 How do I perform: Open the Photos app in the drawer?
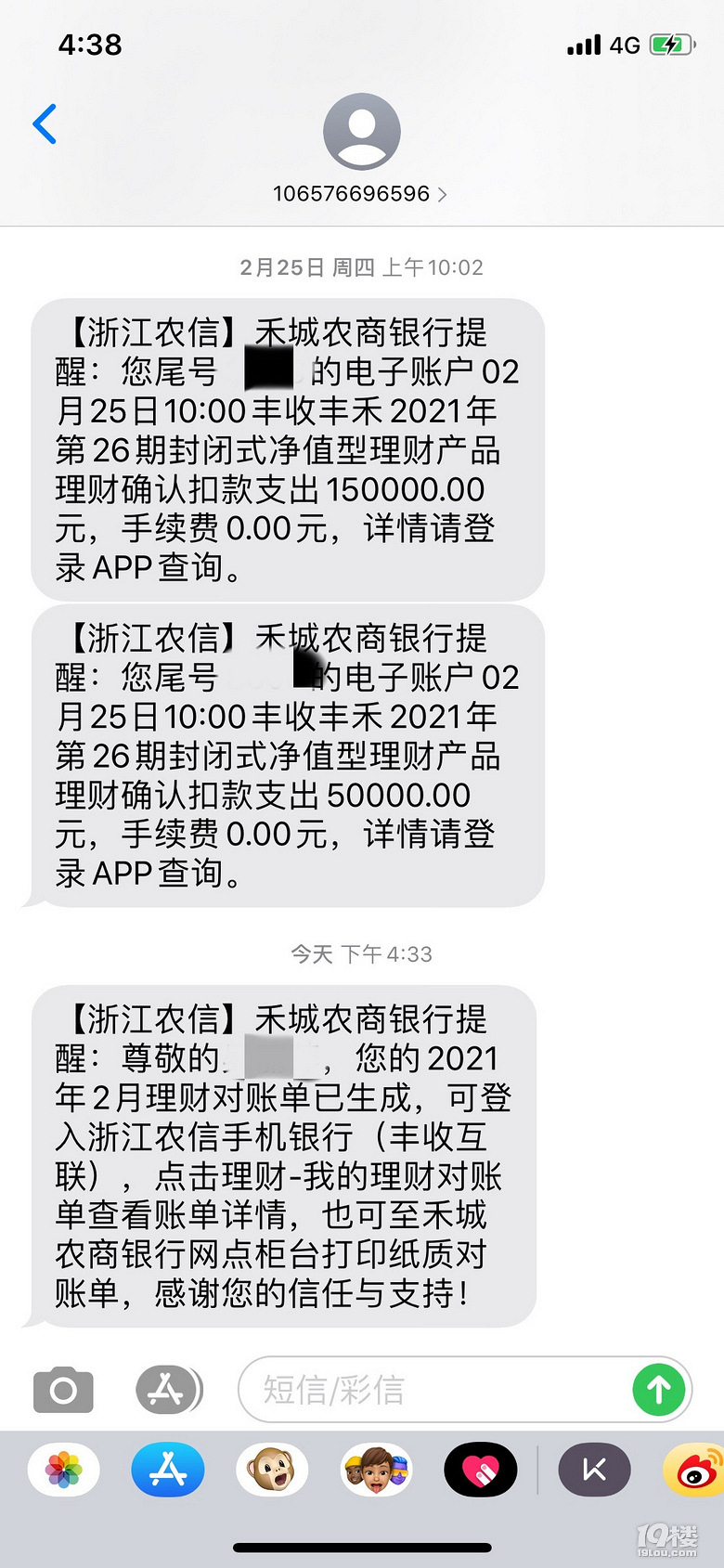coord(64,1471)
